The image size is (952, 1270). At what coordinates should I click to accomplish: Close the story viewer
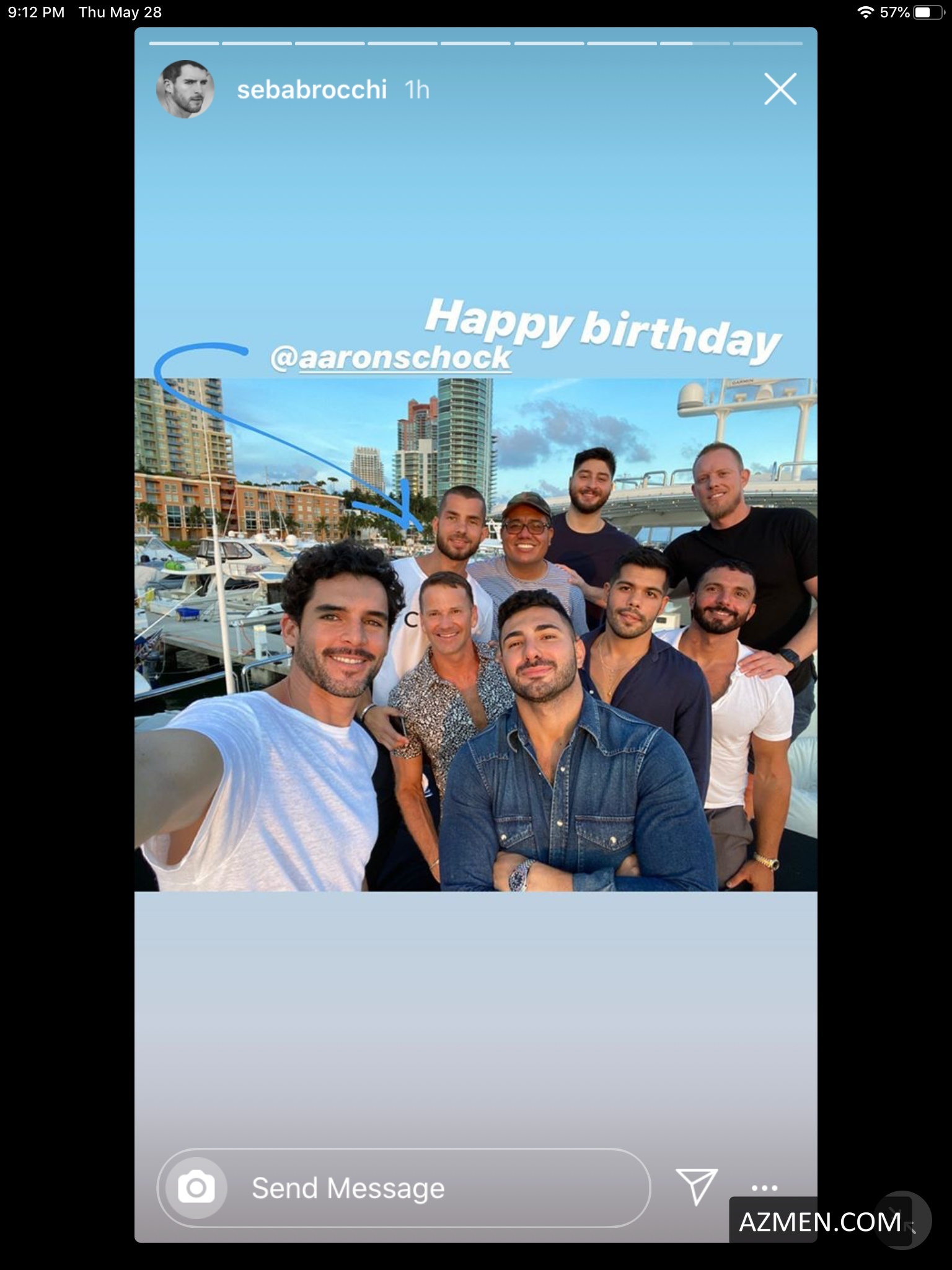[780, 89]
